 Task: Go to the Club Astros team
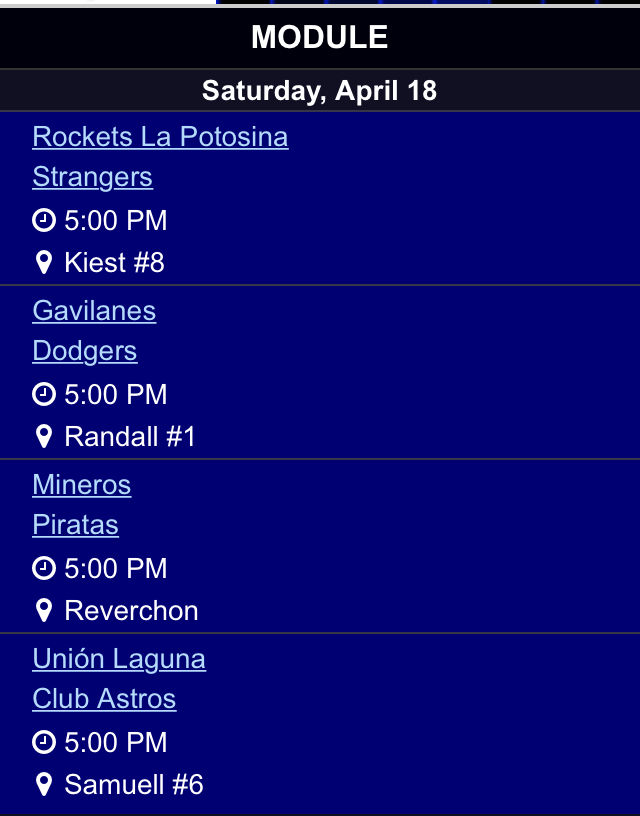tap(104, 699)
